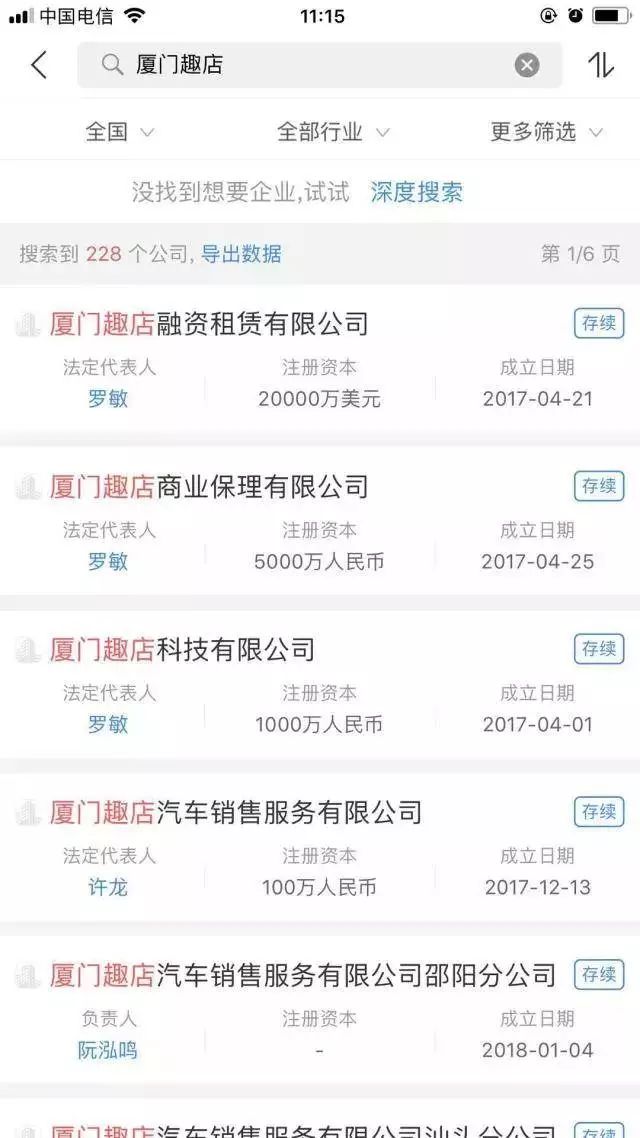Tap the search field containing 厦门趣店
The width and height of the screenshot is (640, 1138).
[x=310, y=65]
